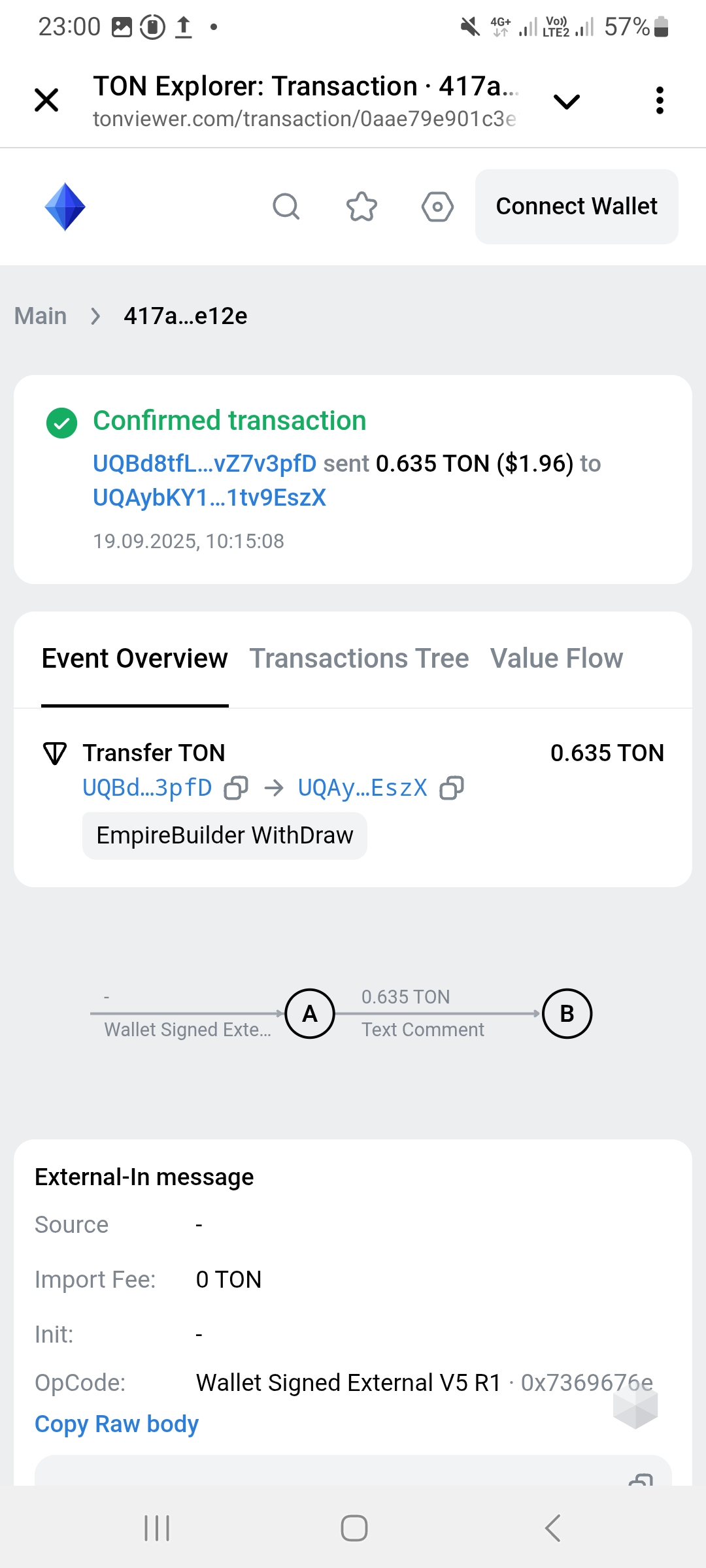This screenshot has width=706, height=1568.
Task: Tap the Tonviewer search icon
Action: 286,207
